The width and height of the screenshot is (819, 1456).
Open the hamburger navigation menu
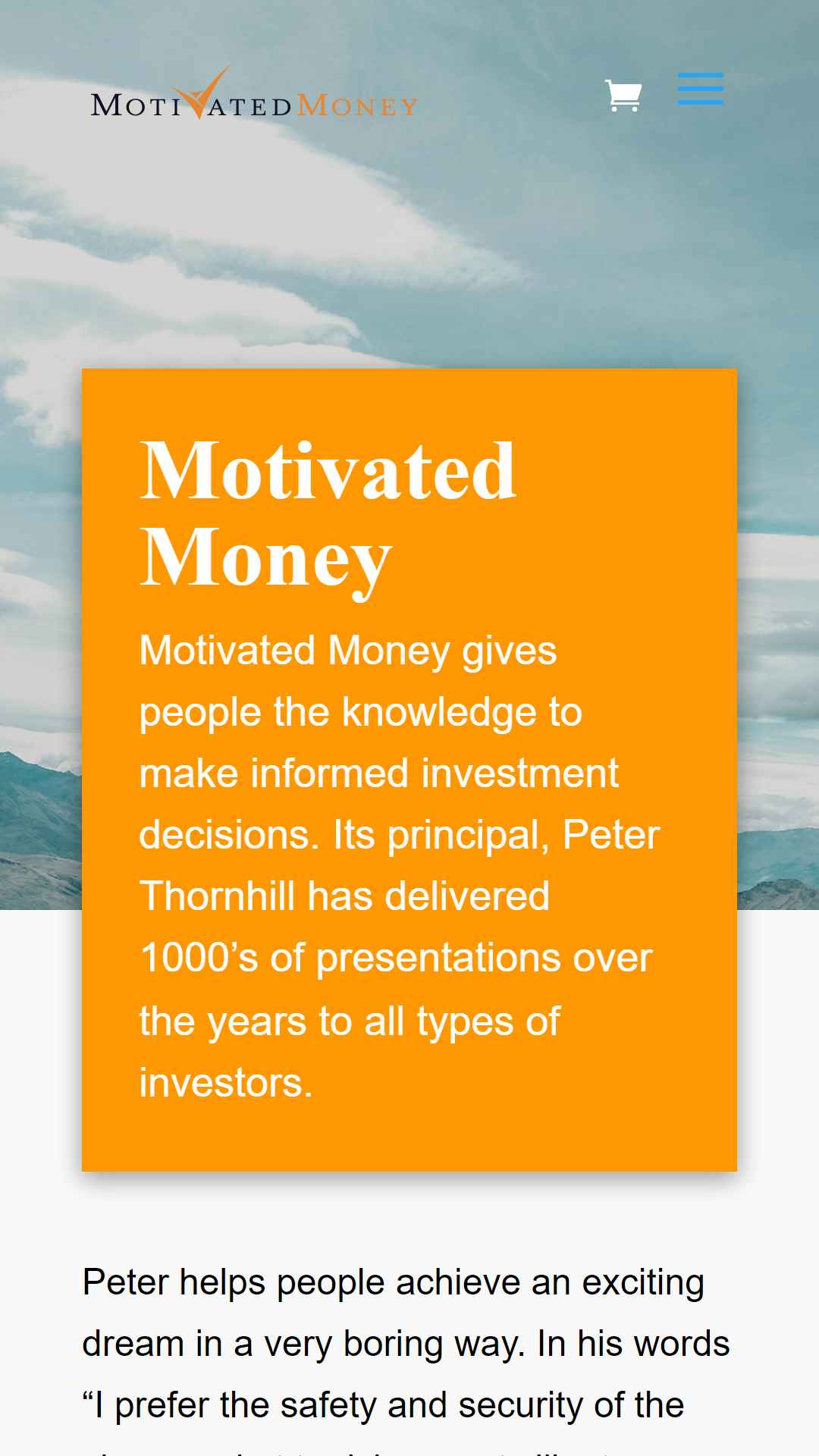pyautogui.click(x=701, y=89)
